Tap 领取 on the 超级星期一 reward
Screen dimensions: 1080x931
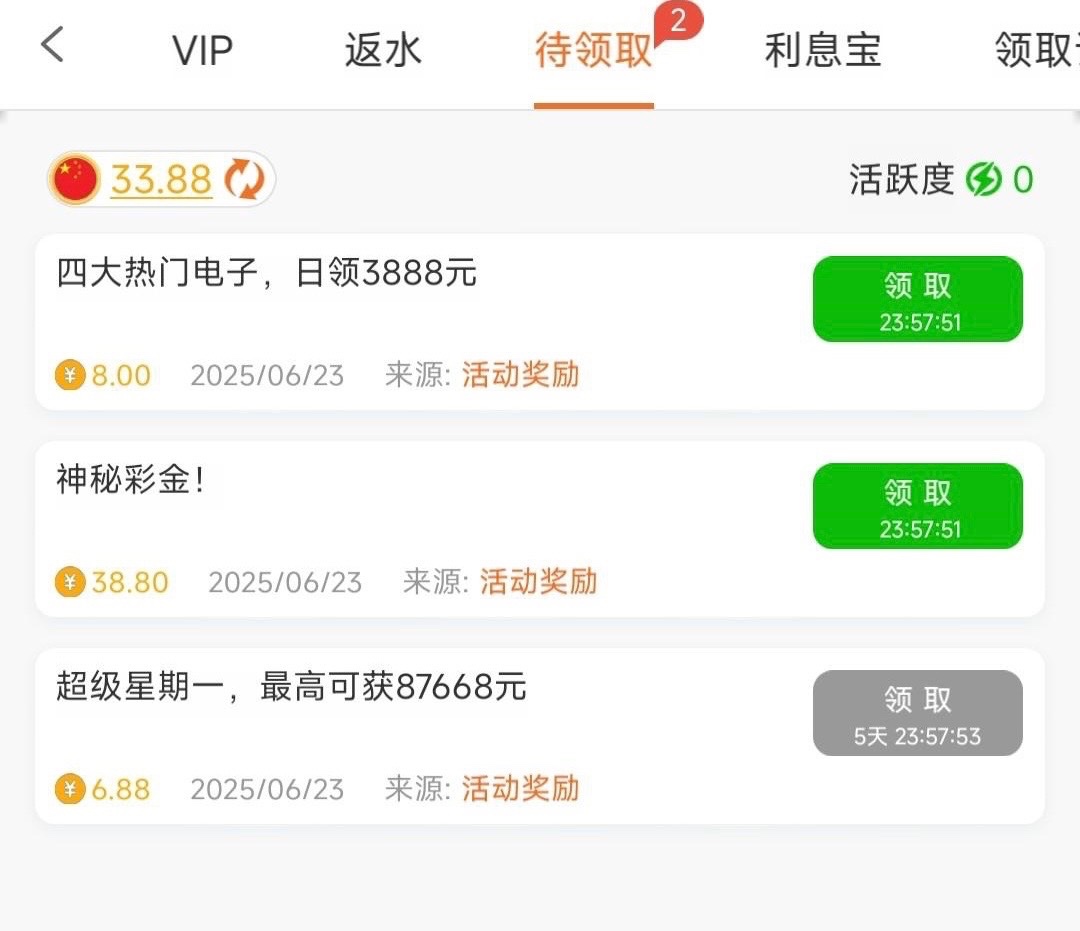click(x=917, y=713)
